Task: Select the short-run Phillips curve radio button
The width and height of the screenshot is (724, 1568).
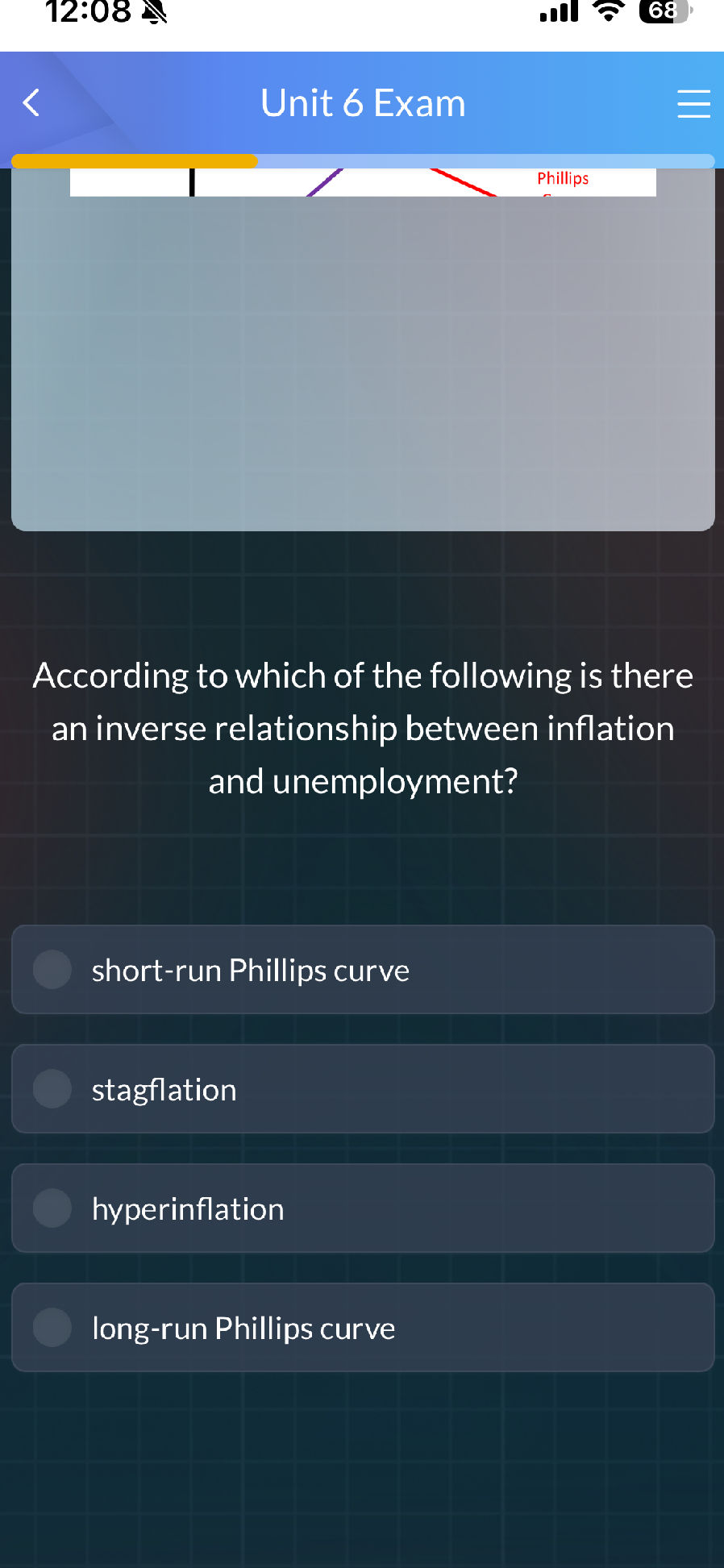Action: point(51,970)
